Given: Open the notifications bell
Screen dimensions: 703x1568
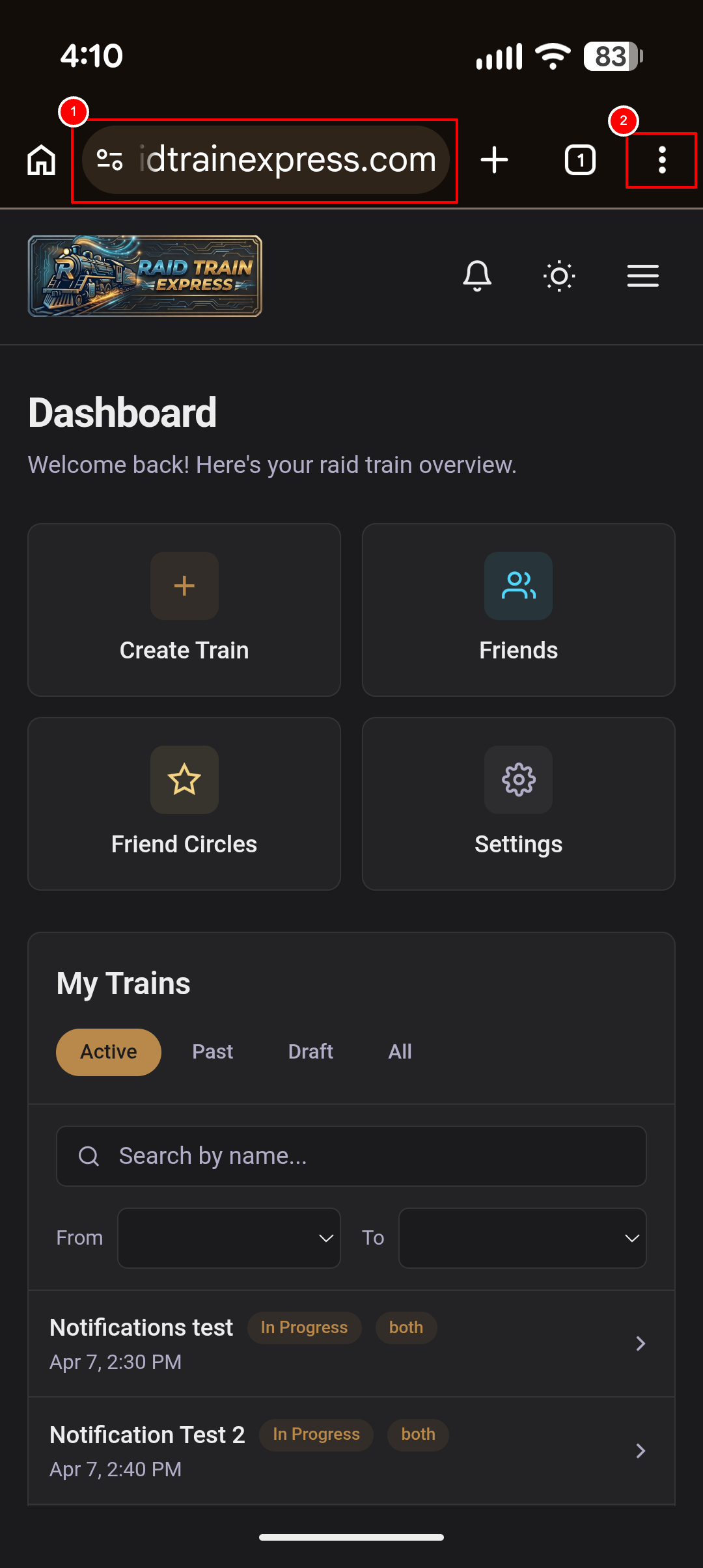Looking at the screenshot, I should click(477, 276).
